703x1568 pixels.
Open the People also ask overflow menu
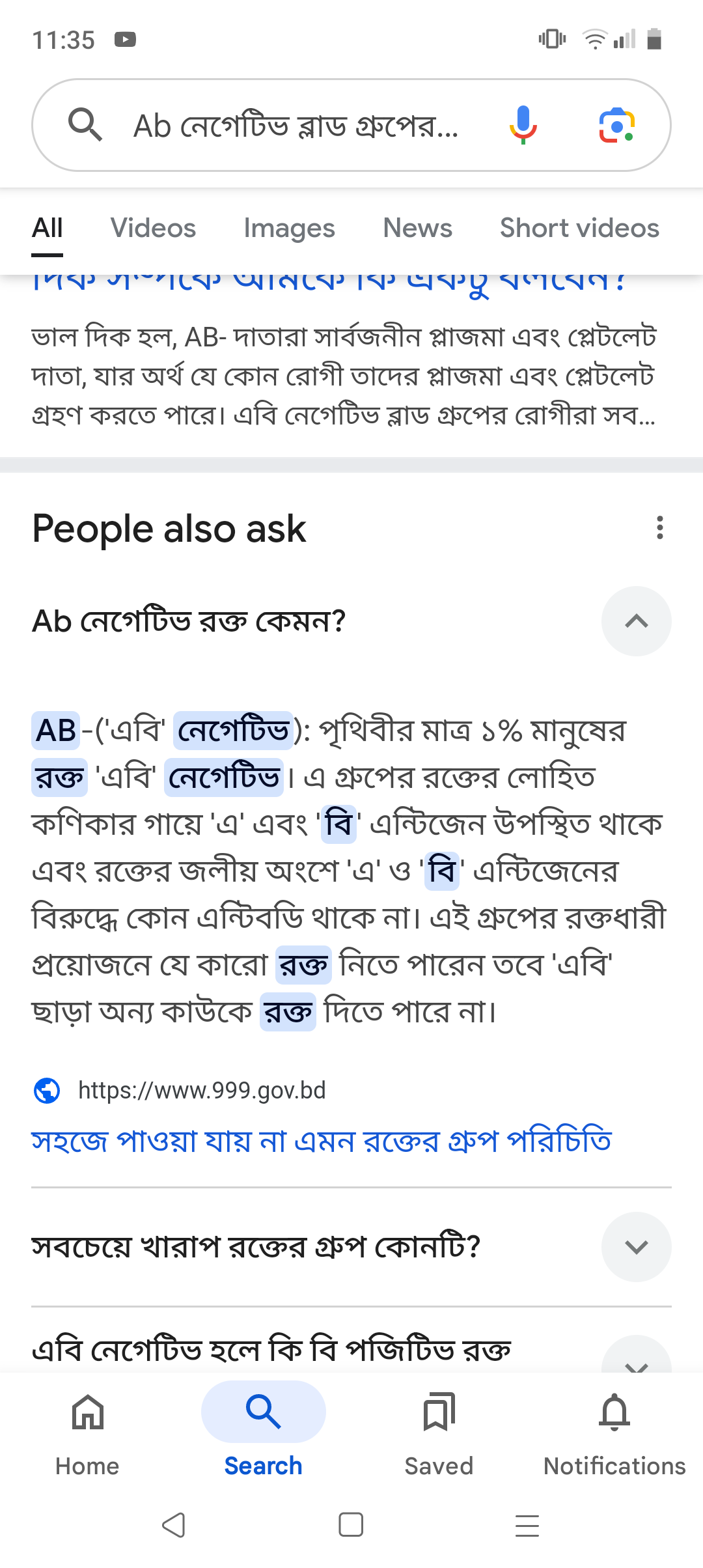coord(660,527)
